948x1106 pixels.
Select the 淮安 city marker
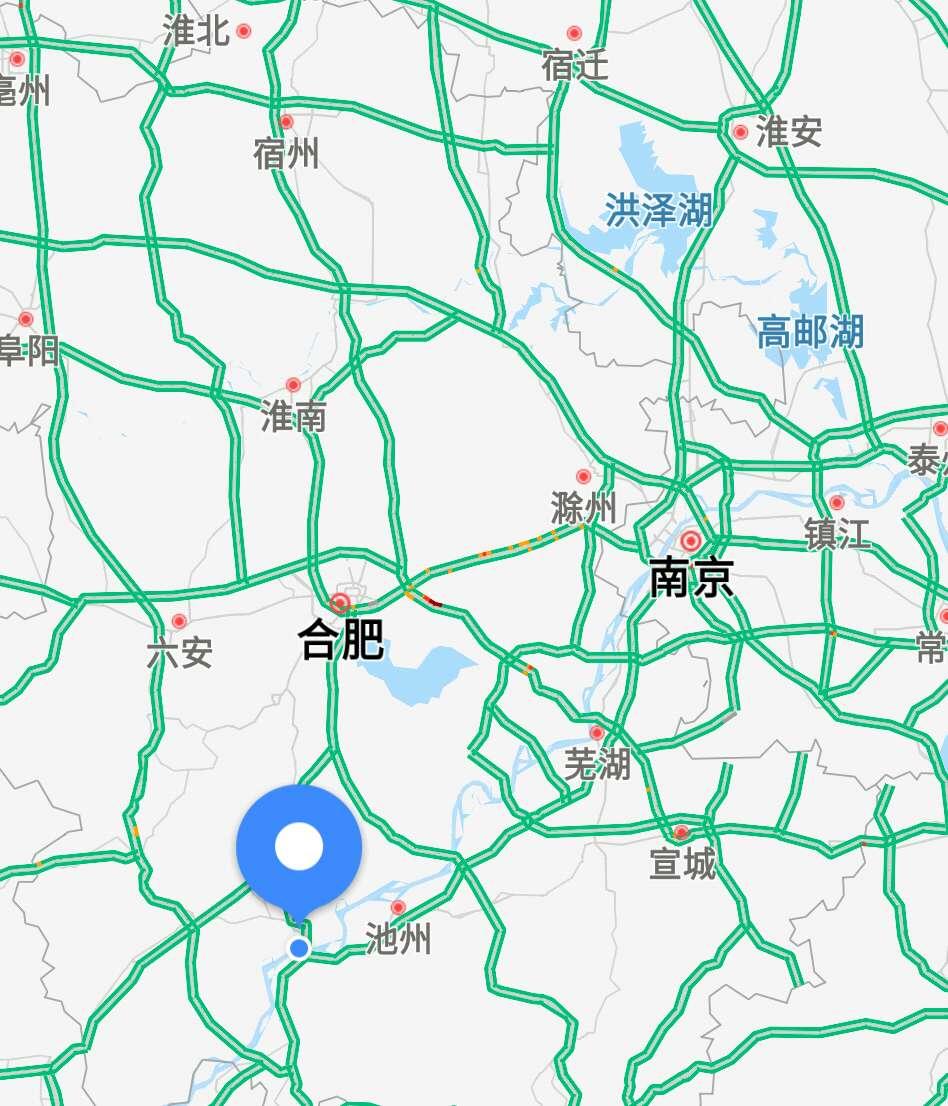click(740, 132)
